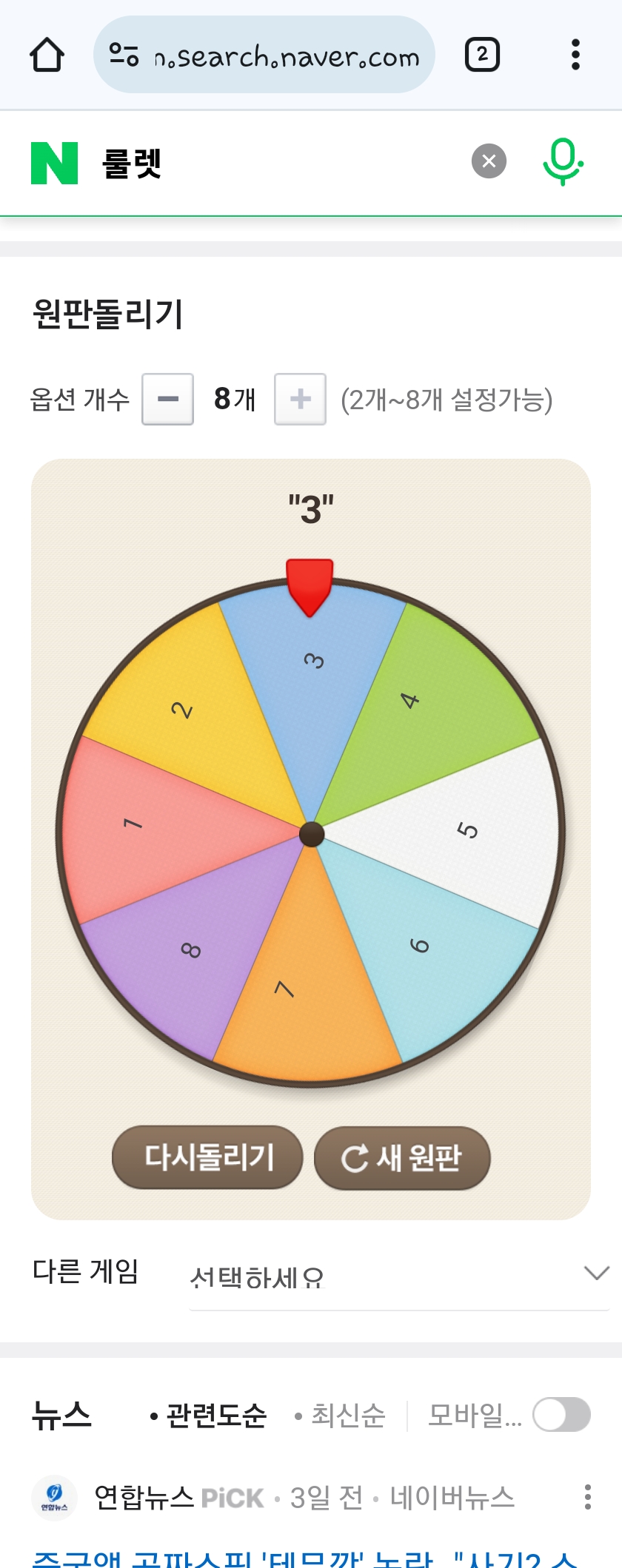
Task: Spin the wheel again with 다시돌리기
Action: pos(207,1157)
